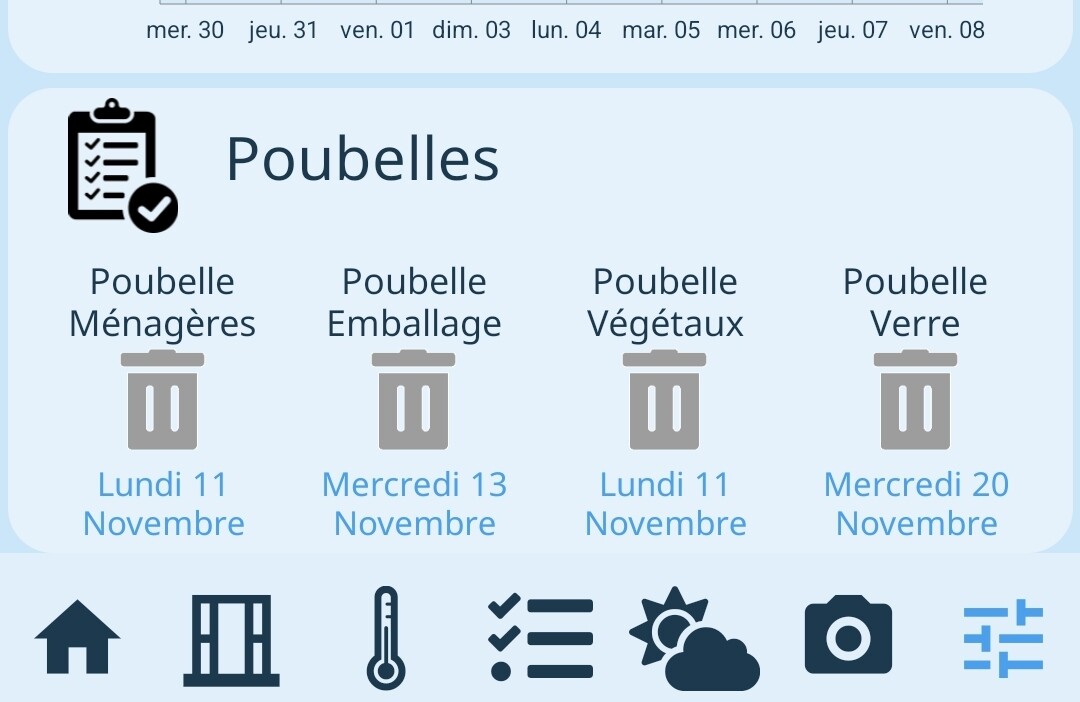Select the Poubelle Verre bin icon
1080x702 pixels.
click(915, 400)
